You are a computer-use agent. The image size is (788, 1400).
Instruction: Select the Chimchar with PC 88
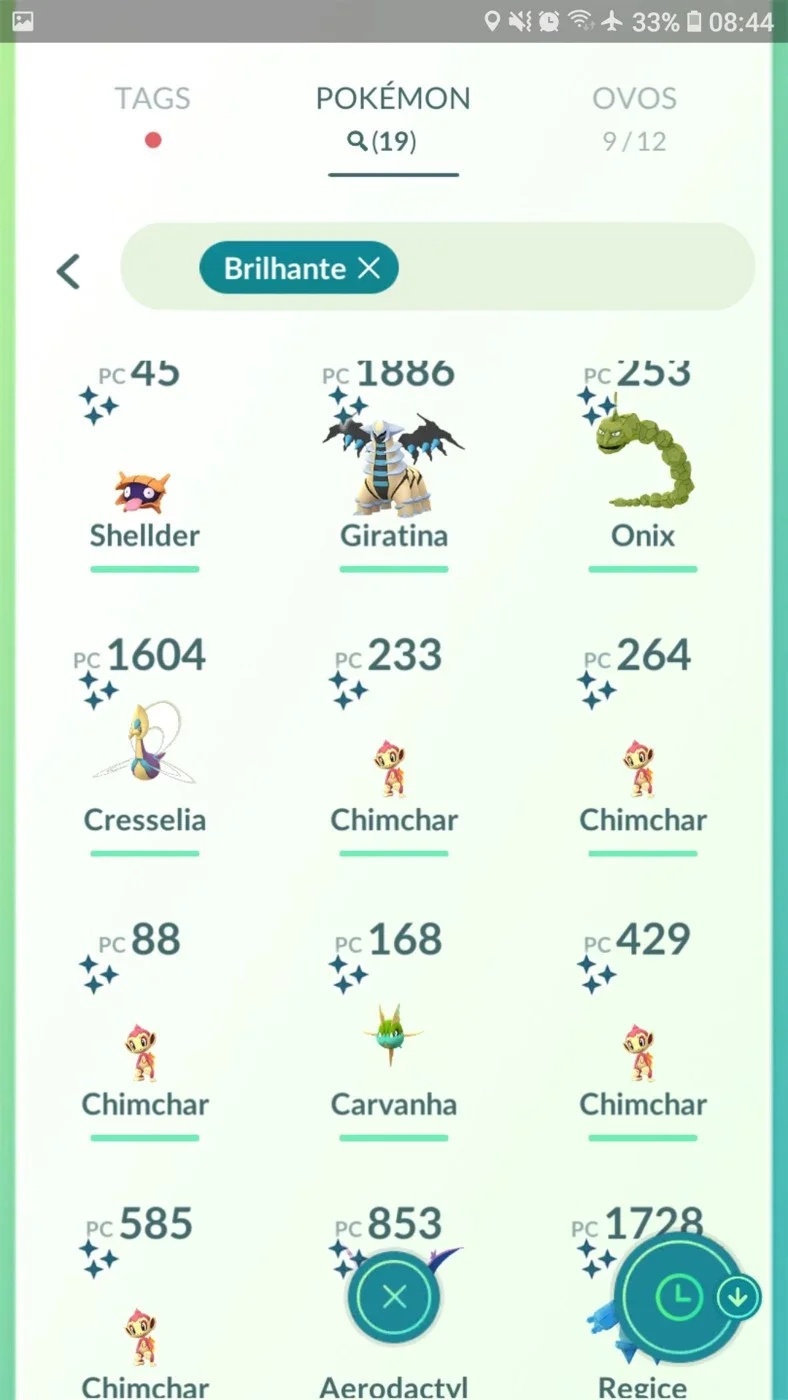point(144,1032)
